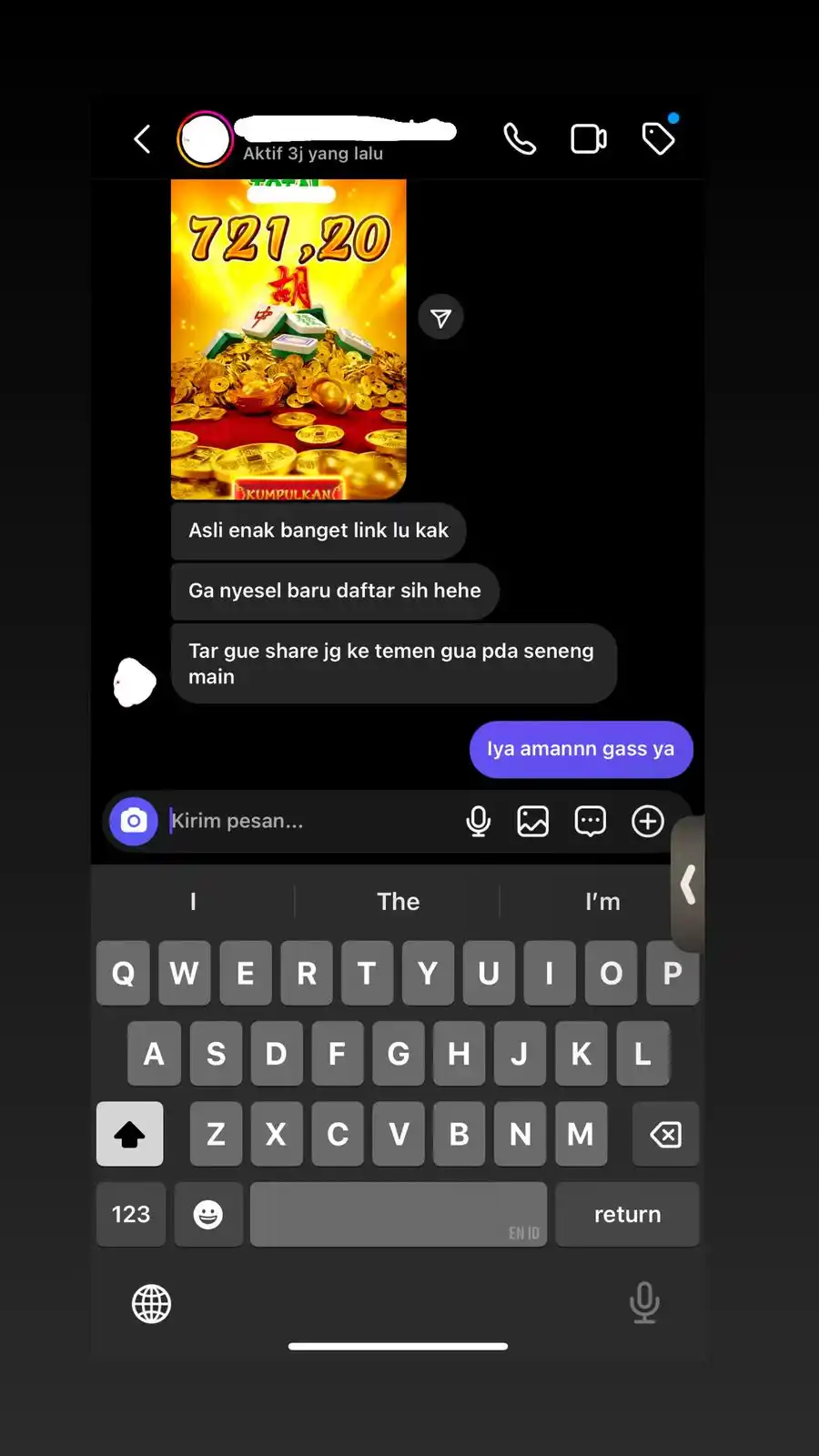Image resolution: width=819 pixels, height=1456 pixels.
Task: Expand the side panel arrow handle
Action: click(688, 885)
